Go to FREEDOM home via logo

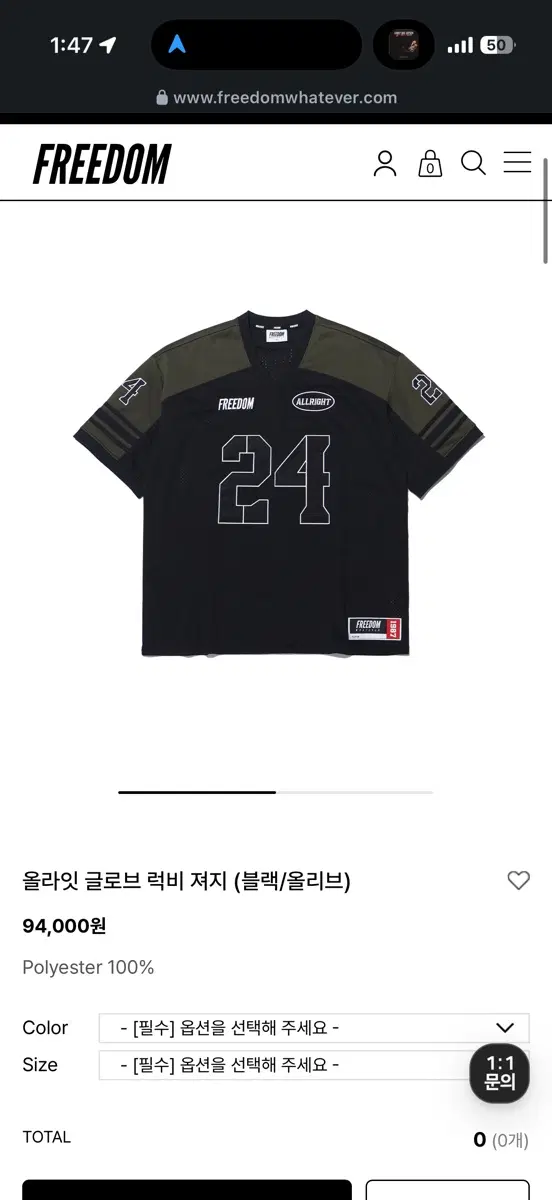[102, 164]
